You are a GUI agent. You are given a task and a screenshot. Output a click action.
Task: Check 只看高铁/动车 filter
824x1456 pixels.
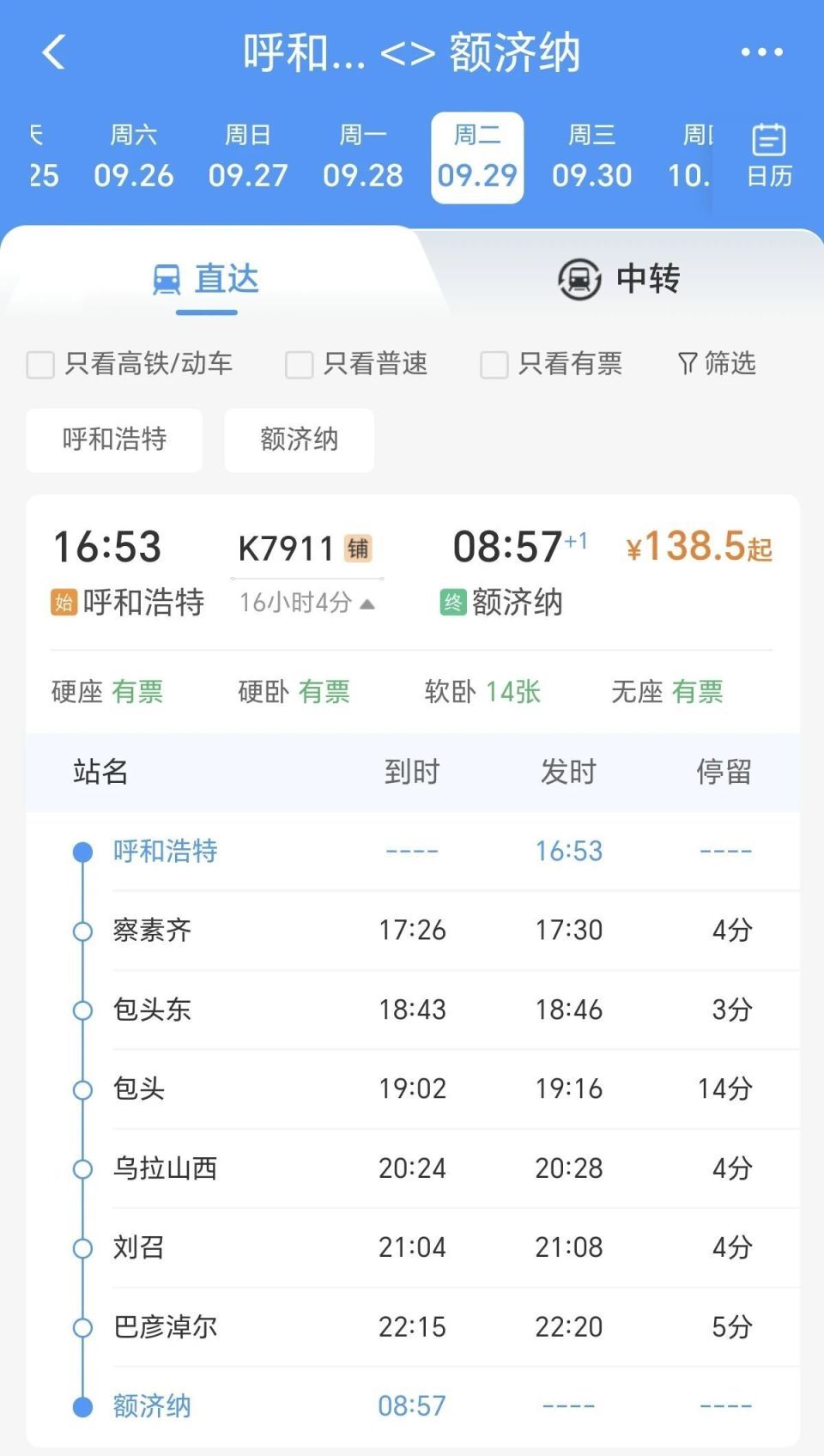[130, 364]
